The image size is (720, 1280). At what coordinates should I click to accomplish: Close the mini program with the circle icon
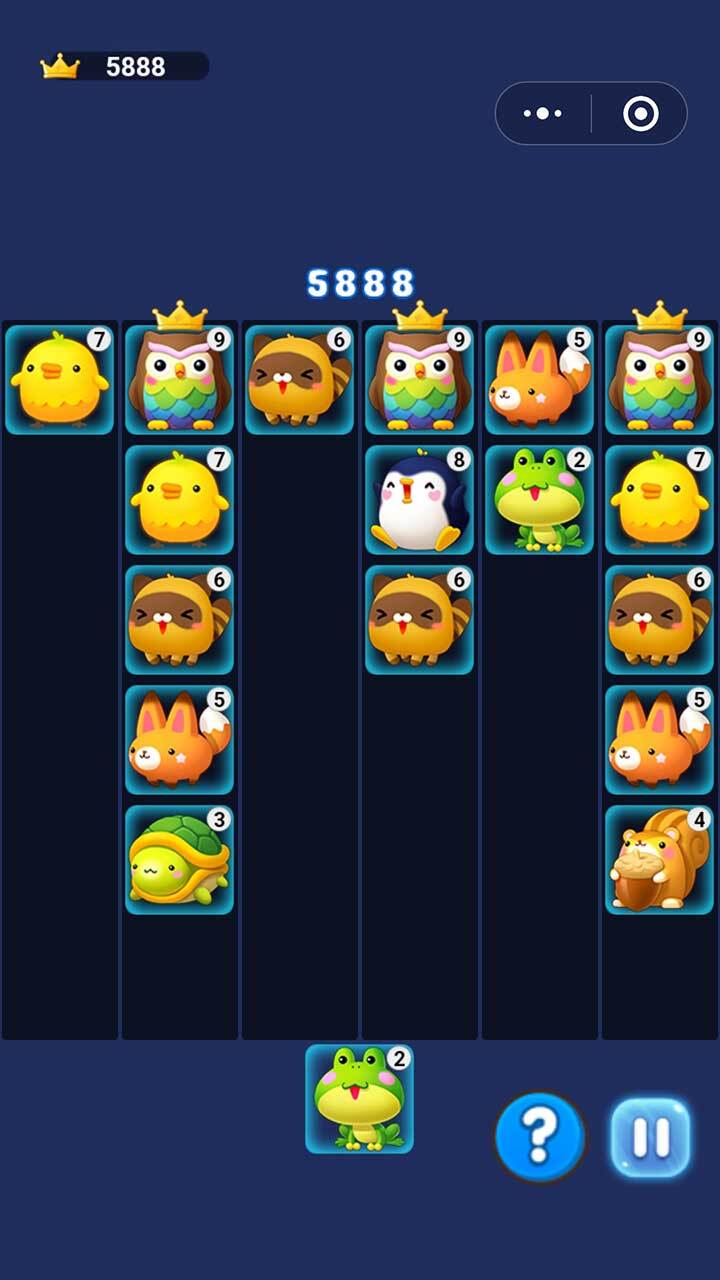pyautogui.click(x=641, y=114)
